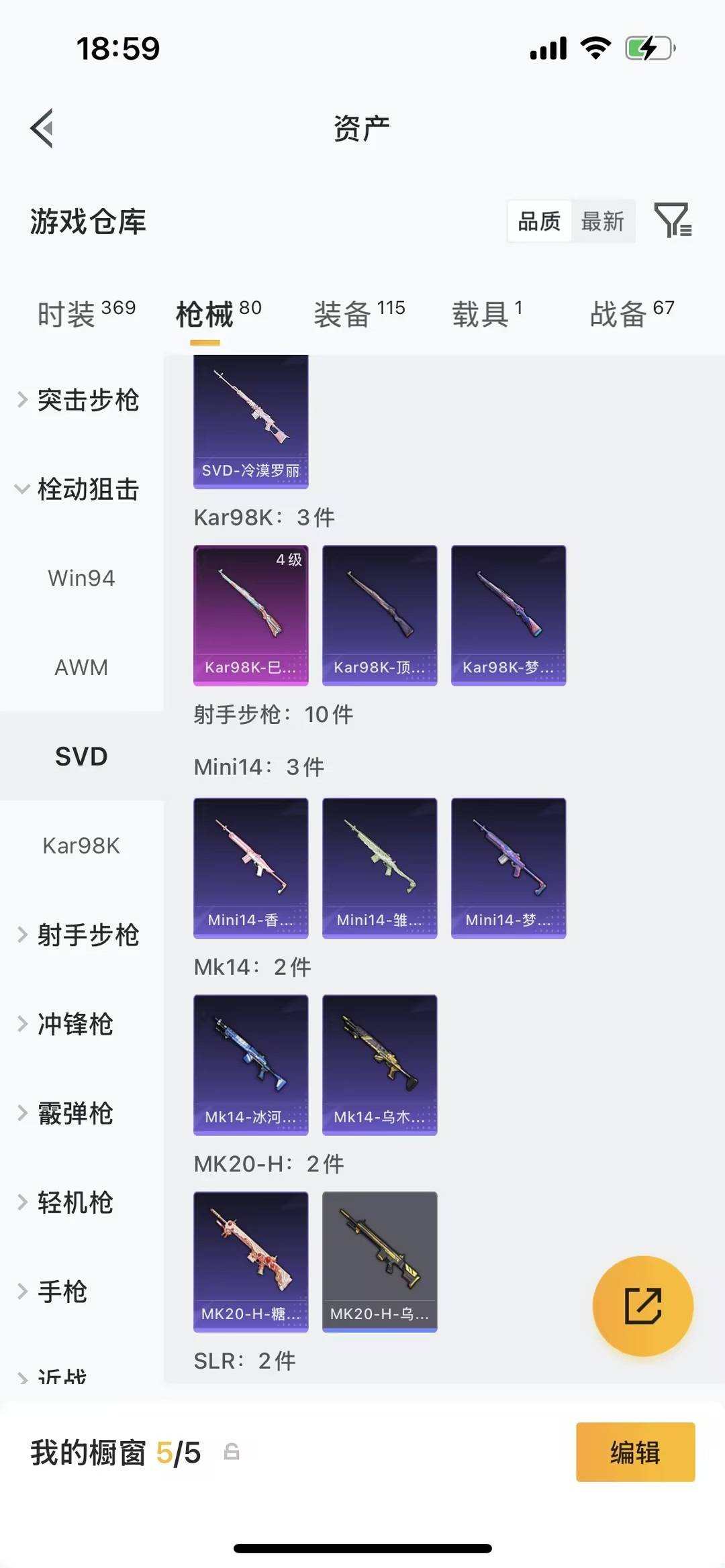
Task: Tap the 编辑 button for 我的橱窗
Action: [634, 1453]
